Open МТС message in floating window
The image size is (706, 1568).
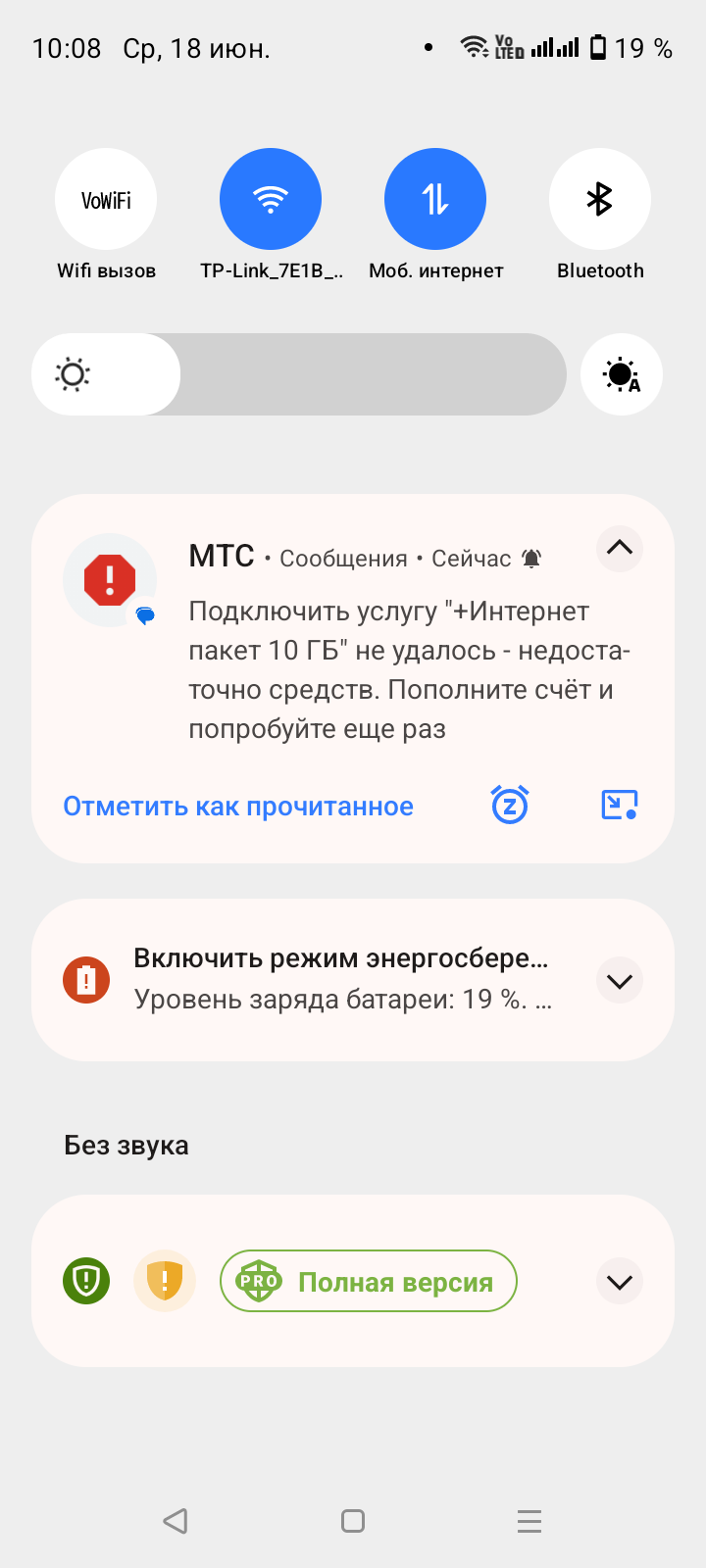point(619,806)
